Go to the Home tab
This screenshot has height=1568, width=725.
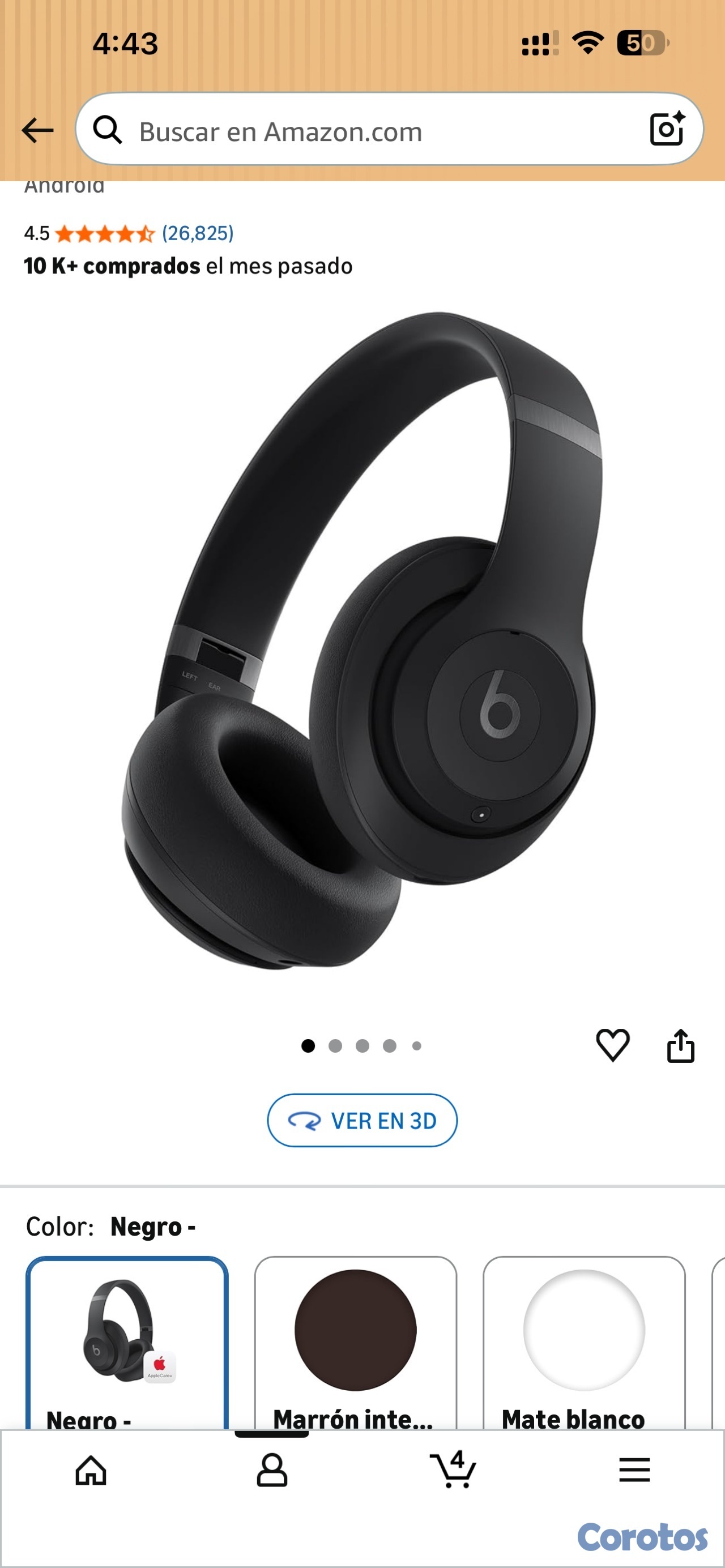coord(91,1471)
